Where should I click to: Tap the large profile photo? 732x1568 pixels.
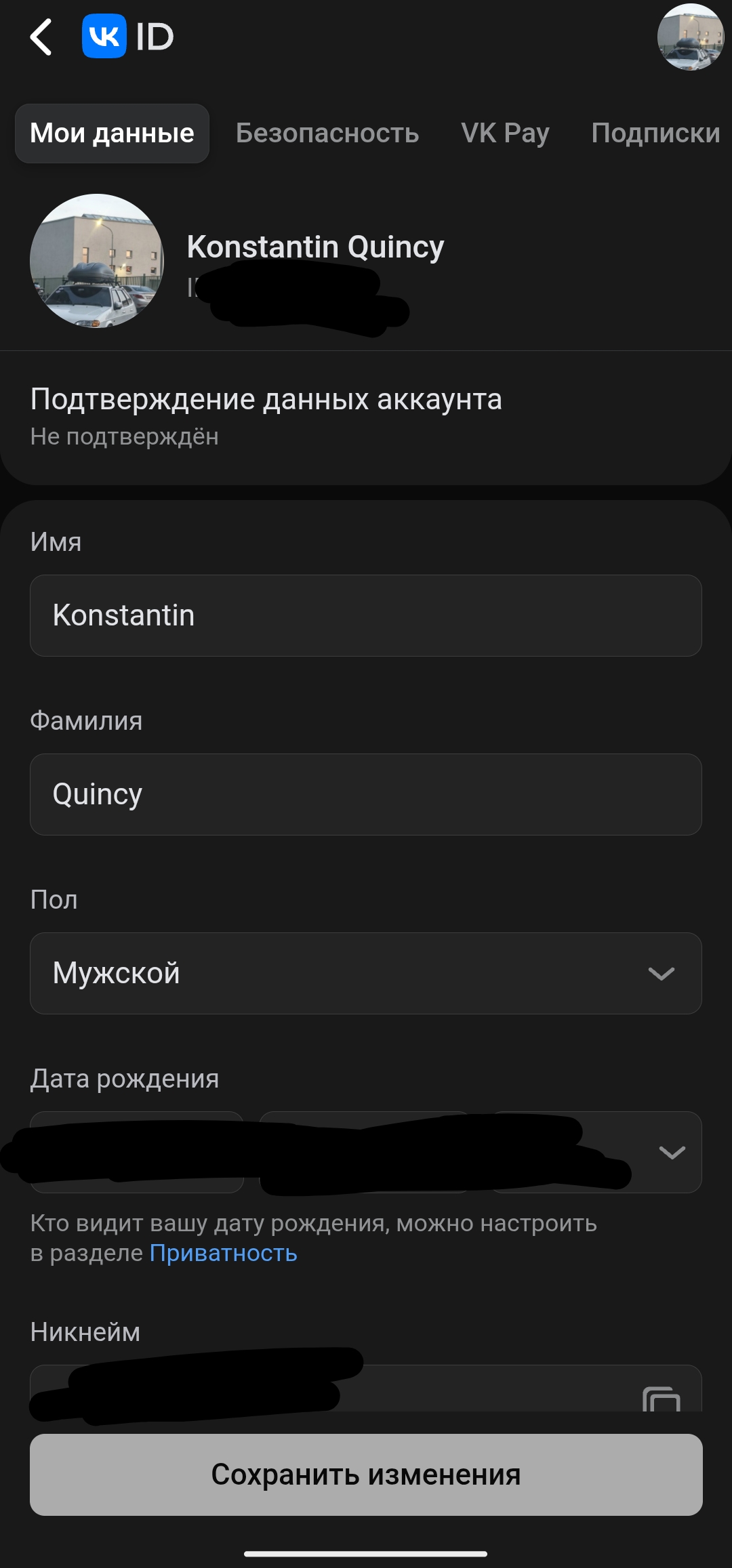point(97,261)
